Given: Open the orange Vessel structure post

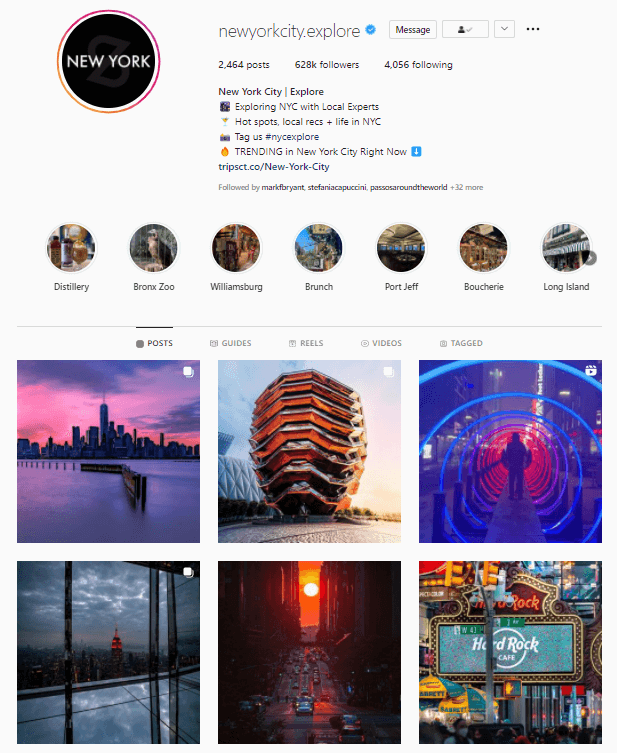Looking at the screenshot, I should point(309,451).
